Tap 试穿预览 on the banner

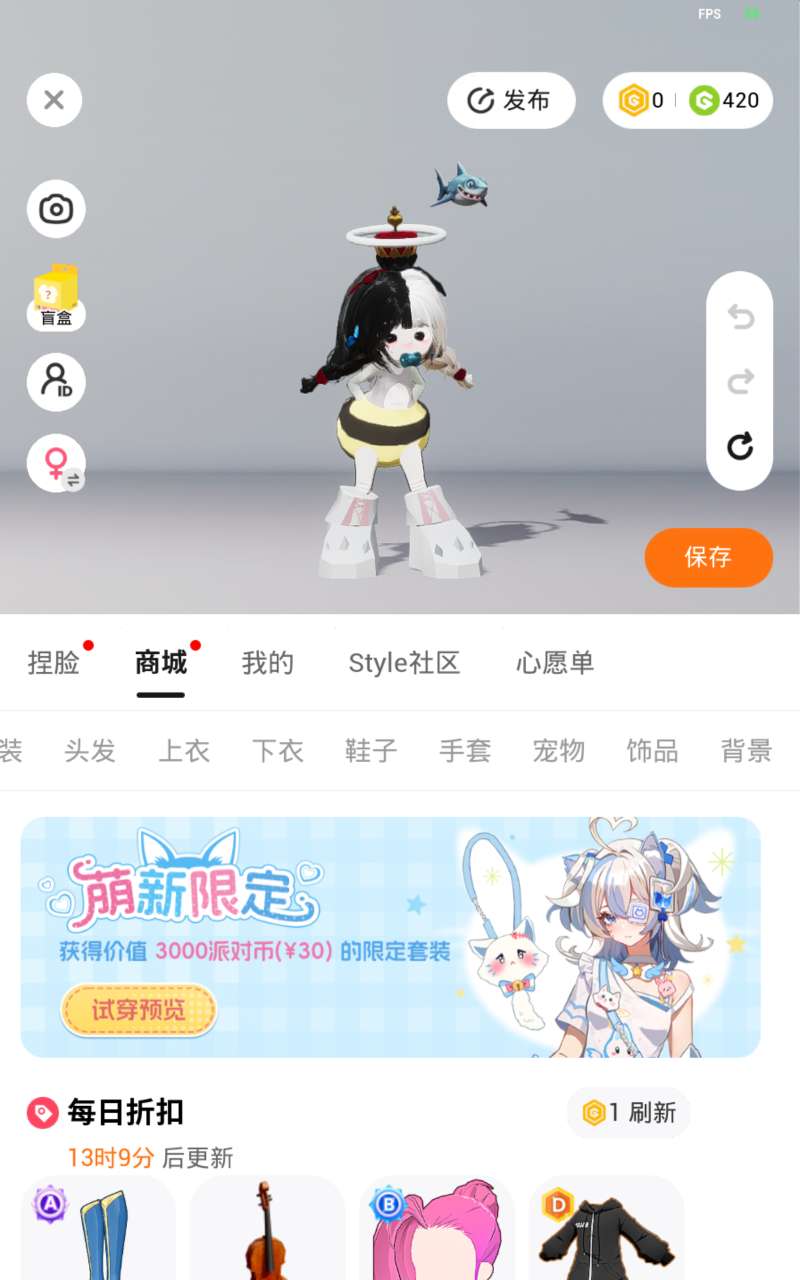(x=138, y=1010)
